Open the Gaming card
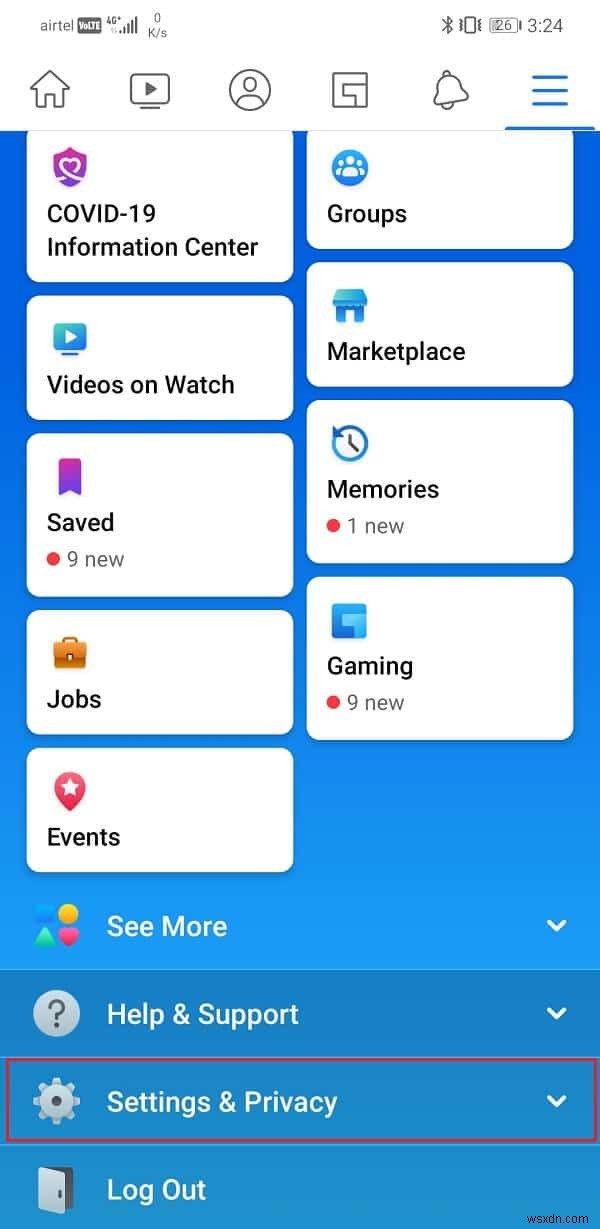Screen dimensions: 600x1229 439,658
